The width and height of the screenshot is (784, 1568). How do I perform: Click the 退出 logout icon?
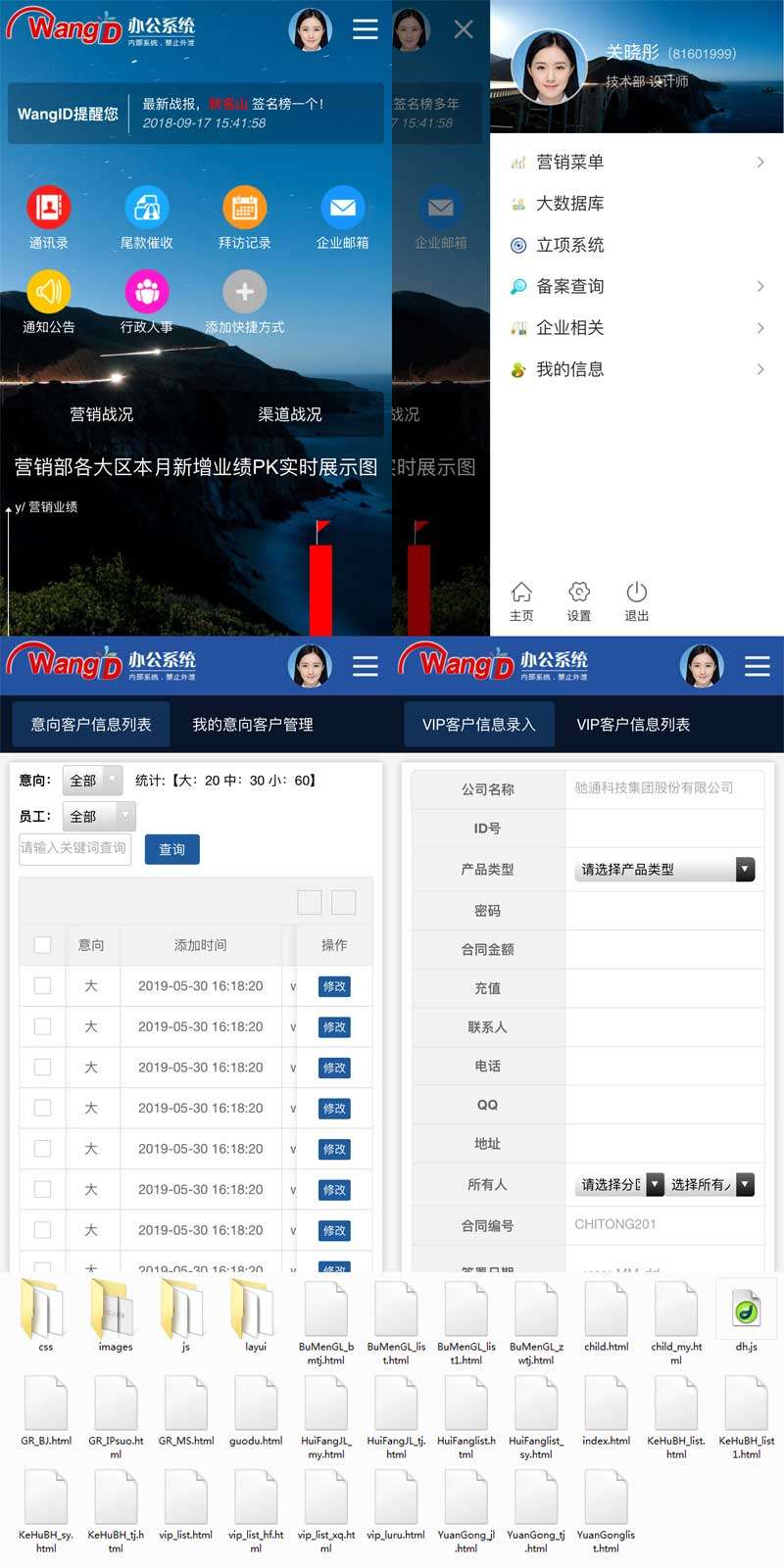tap(638, 593)
